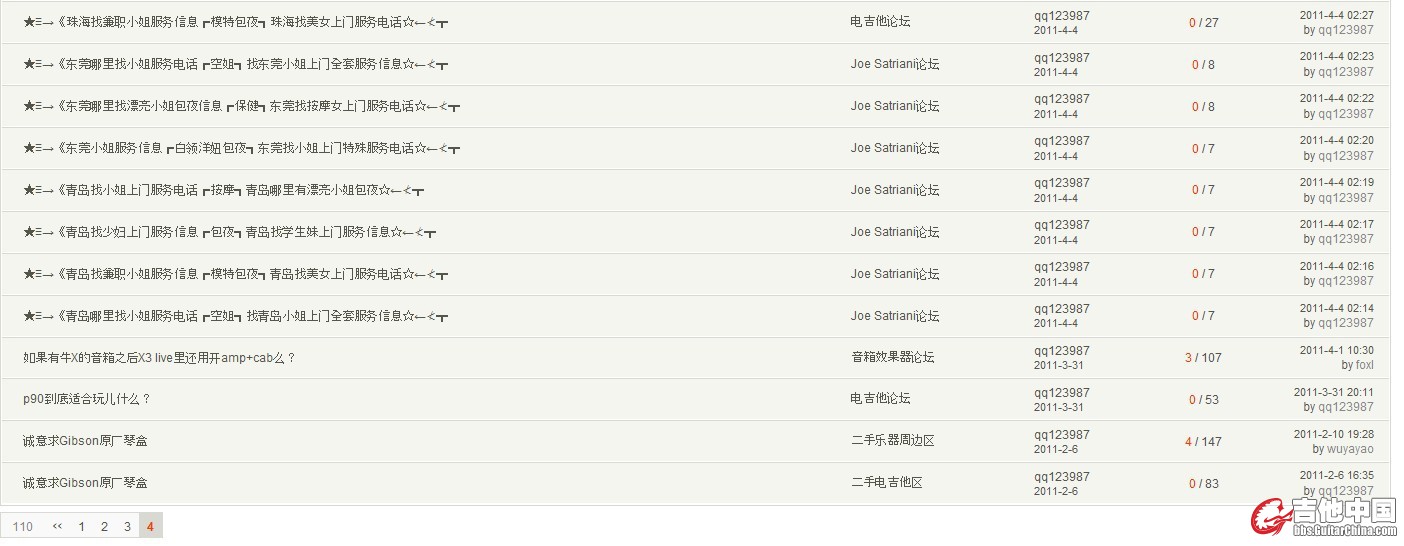Viewport: 1404px width, 546px height.
Task: Jump to results page 2
Action: pyautogui.click(x=104, y=527)
